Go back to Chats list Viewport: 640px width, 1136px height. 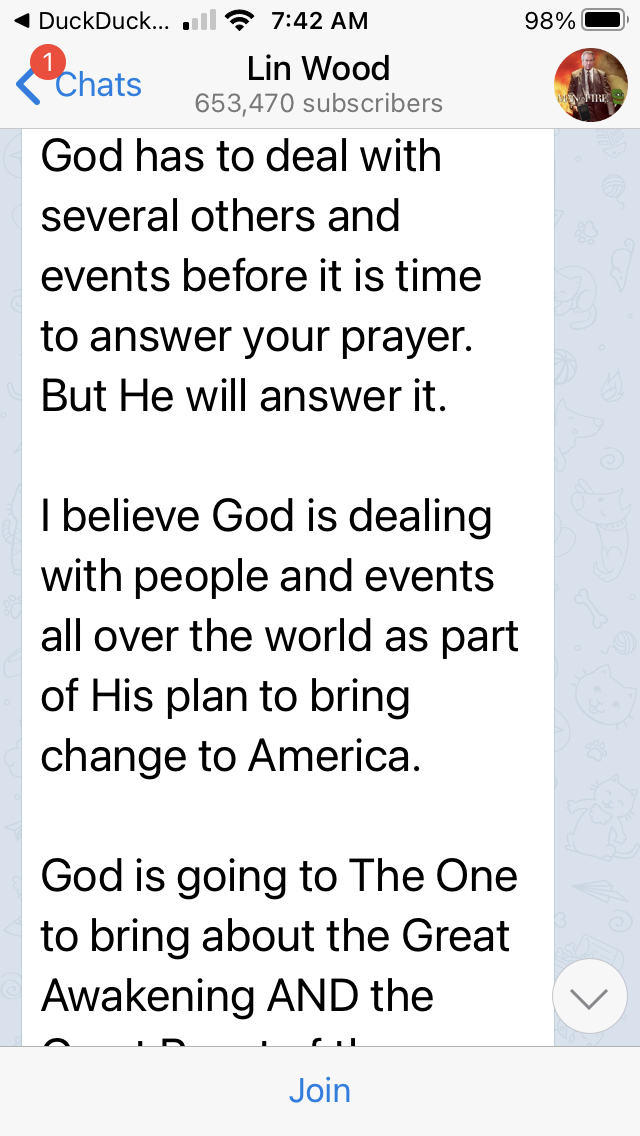click(80, 86)
